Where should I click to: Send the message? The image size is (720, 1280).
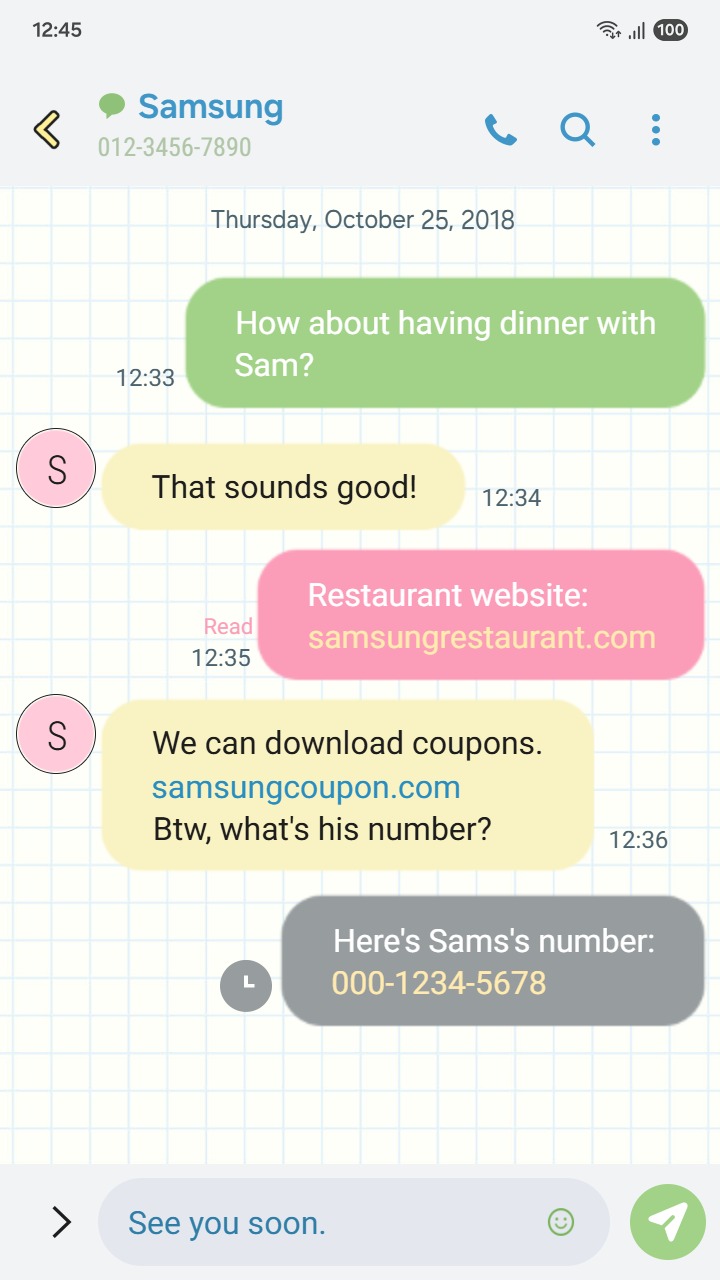(x=668, y=1222)
